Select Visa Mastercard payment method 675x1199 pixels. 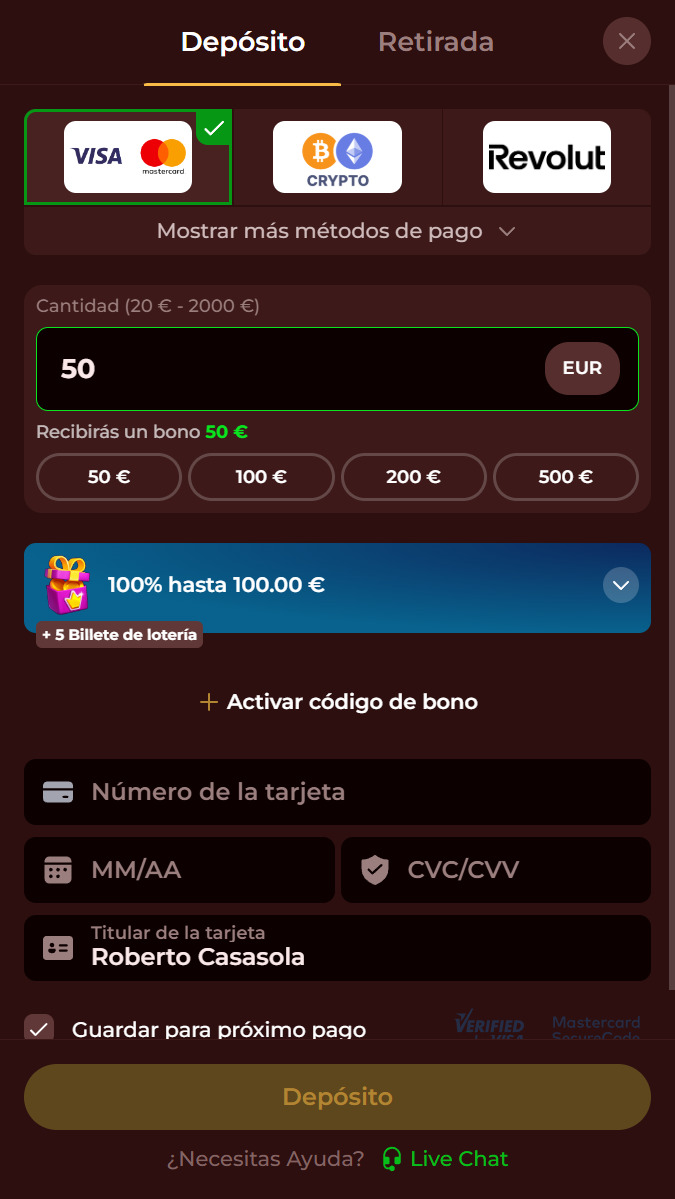point(128,157)
